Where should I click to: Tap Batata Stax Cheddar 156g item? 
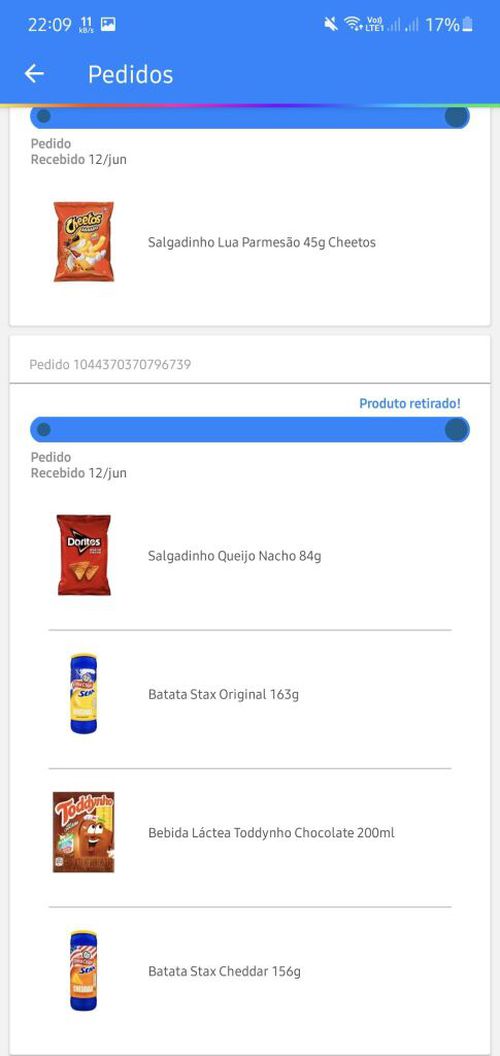[249, 971]
